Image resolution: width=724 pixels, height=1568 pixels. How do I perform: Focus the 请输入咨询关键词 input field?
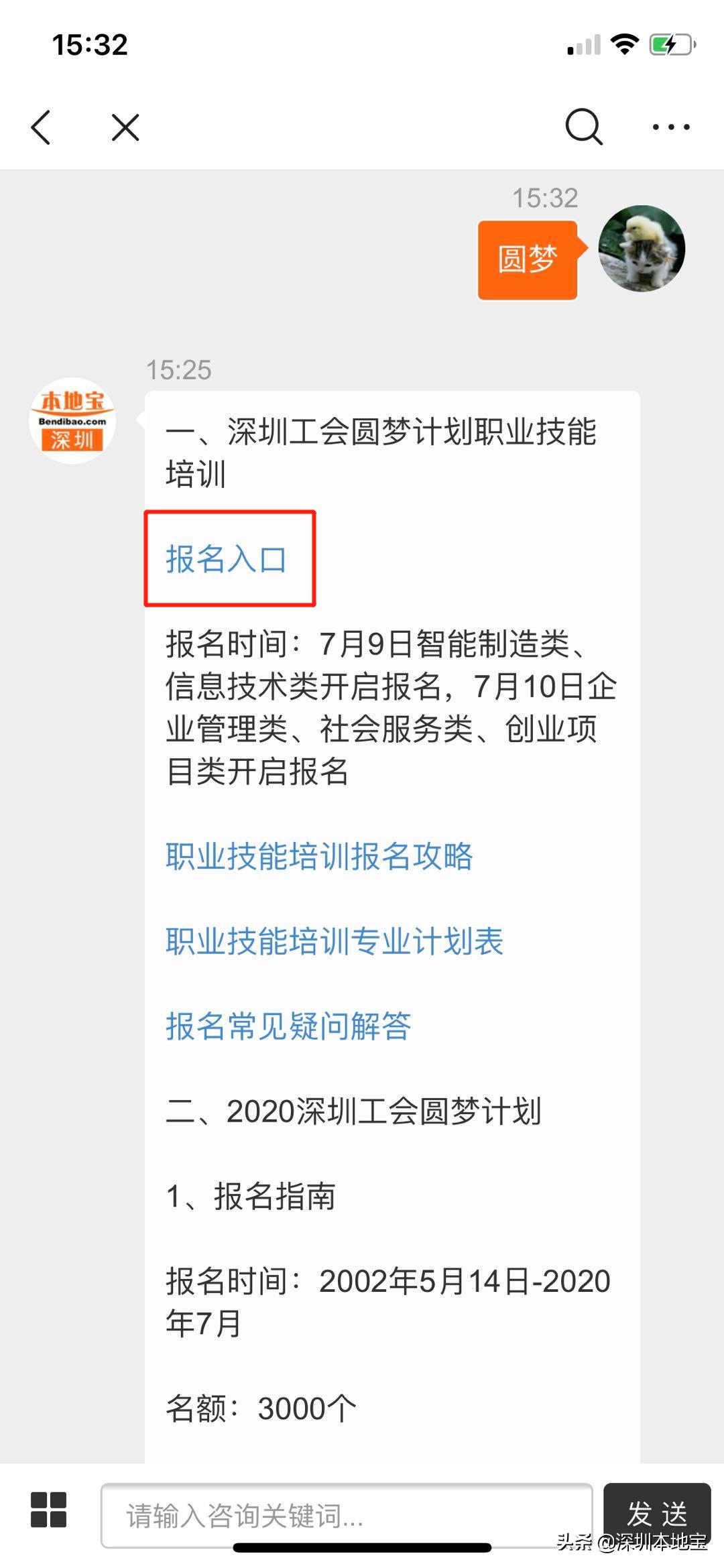pyautogui.click(x=346, y=1515)
